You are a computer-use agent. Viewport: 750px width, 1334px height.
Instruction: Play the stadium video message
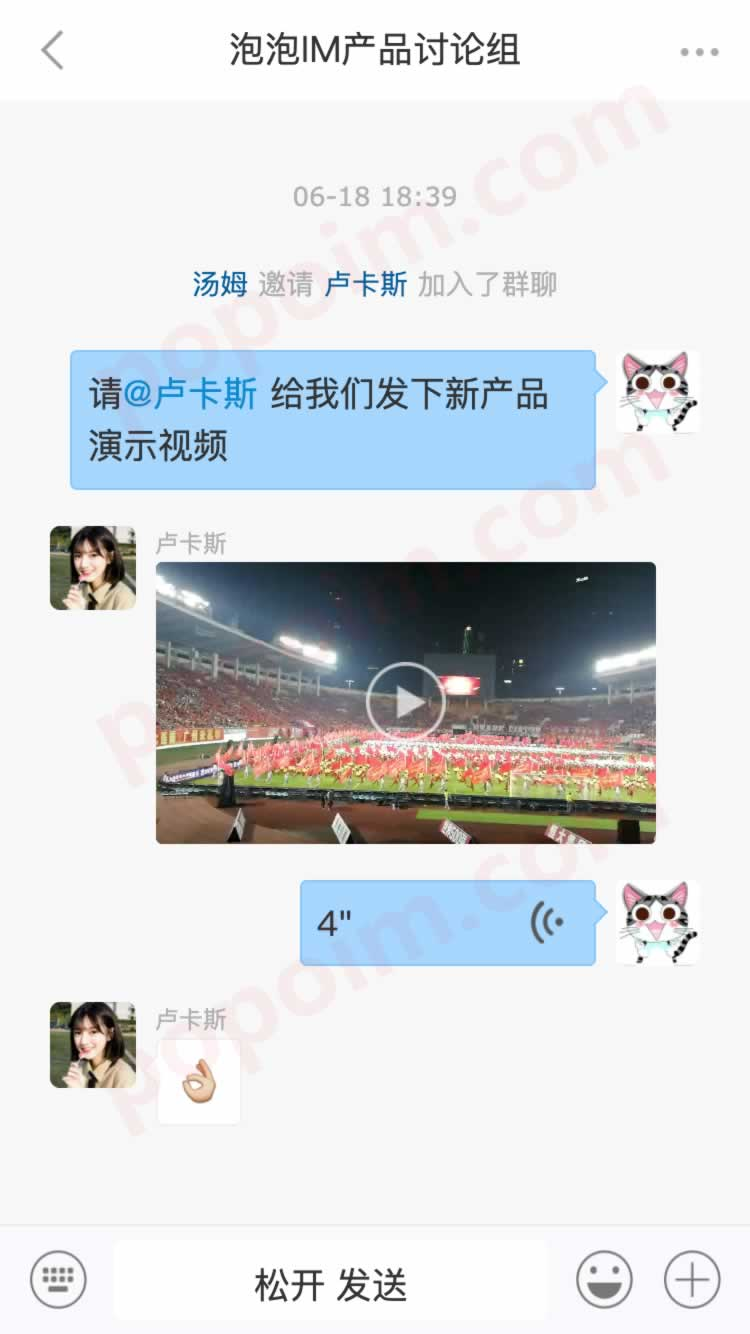(x=404, y=700)
